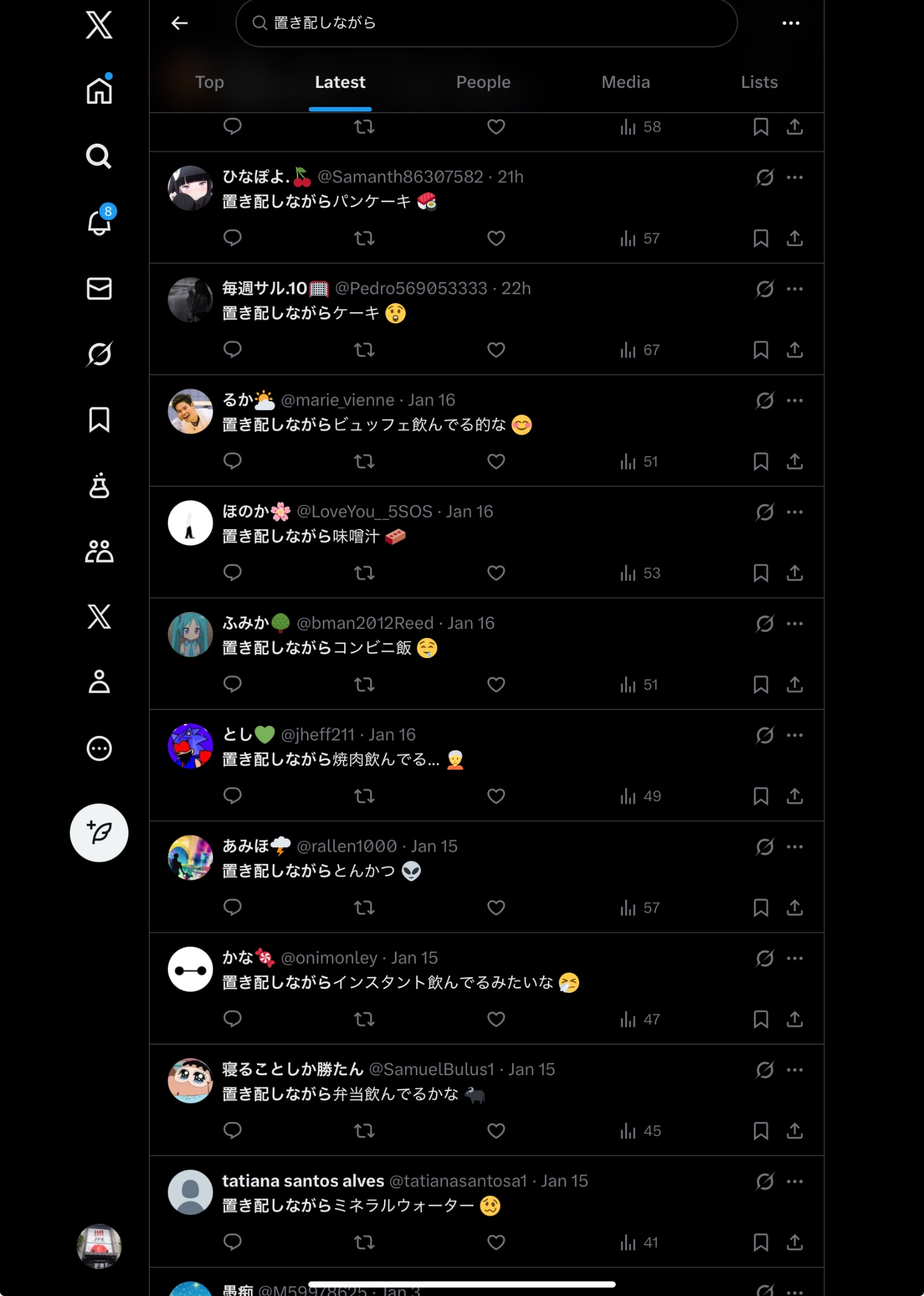Image resolution: width=924 pixels, height=1296 pixels.
Task: Open @onimonley's profile picture
Action: coord(190,969)
